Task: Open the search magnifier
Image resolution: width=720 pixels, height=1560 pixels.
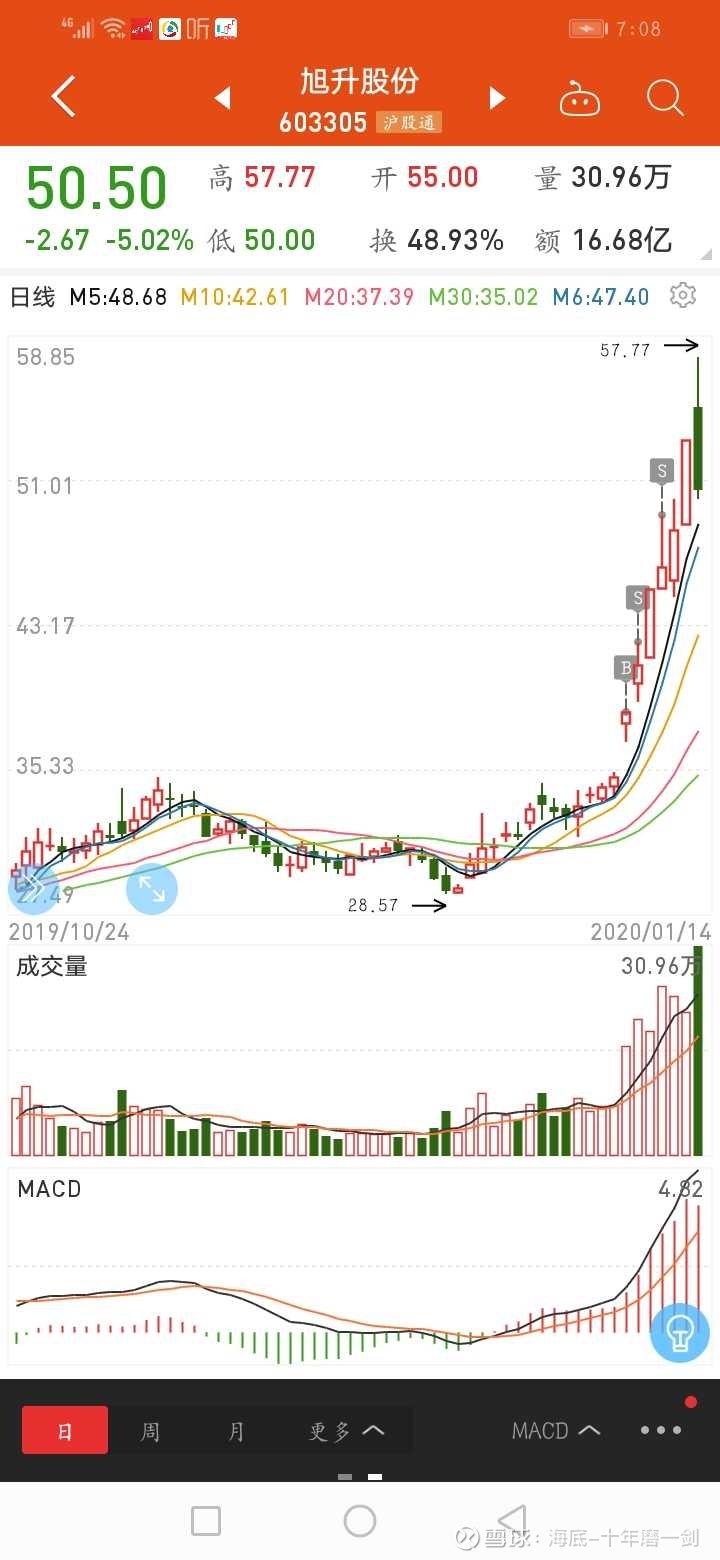Action: point(665,98)
